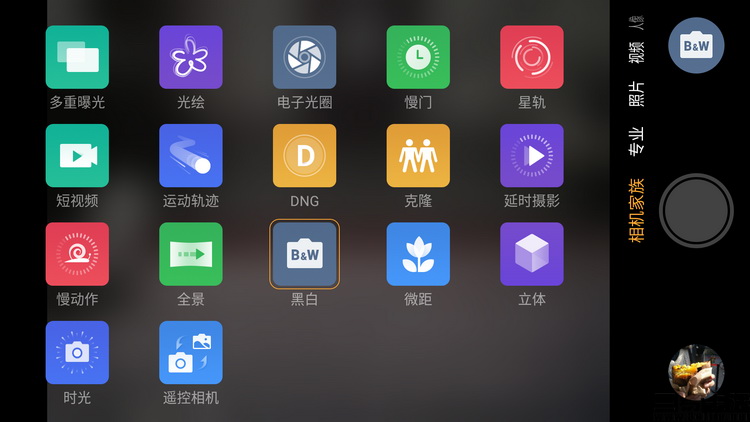Viewport: 750px width, 422px height.
Task: Switch to the 照片 photo tab
Action: (x=636, y=94)
